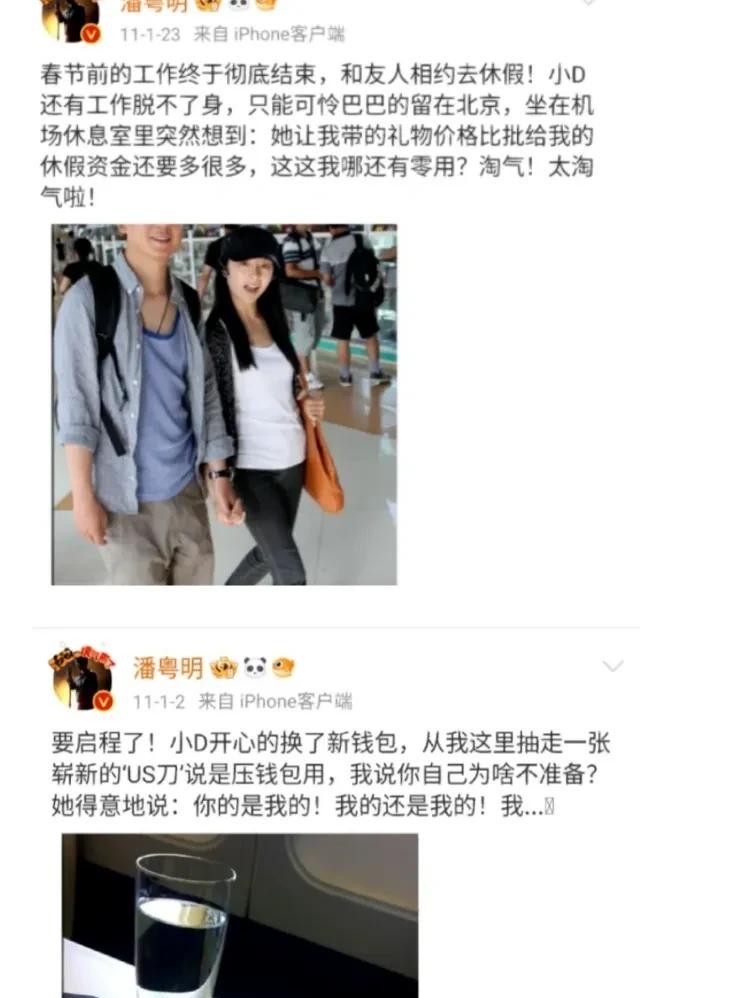The height and width of the screenshot is (998, 742).
Task: Open 潘粤明's profile from the 11-1-2 post username
Action: click(x=167, y=668)
